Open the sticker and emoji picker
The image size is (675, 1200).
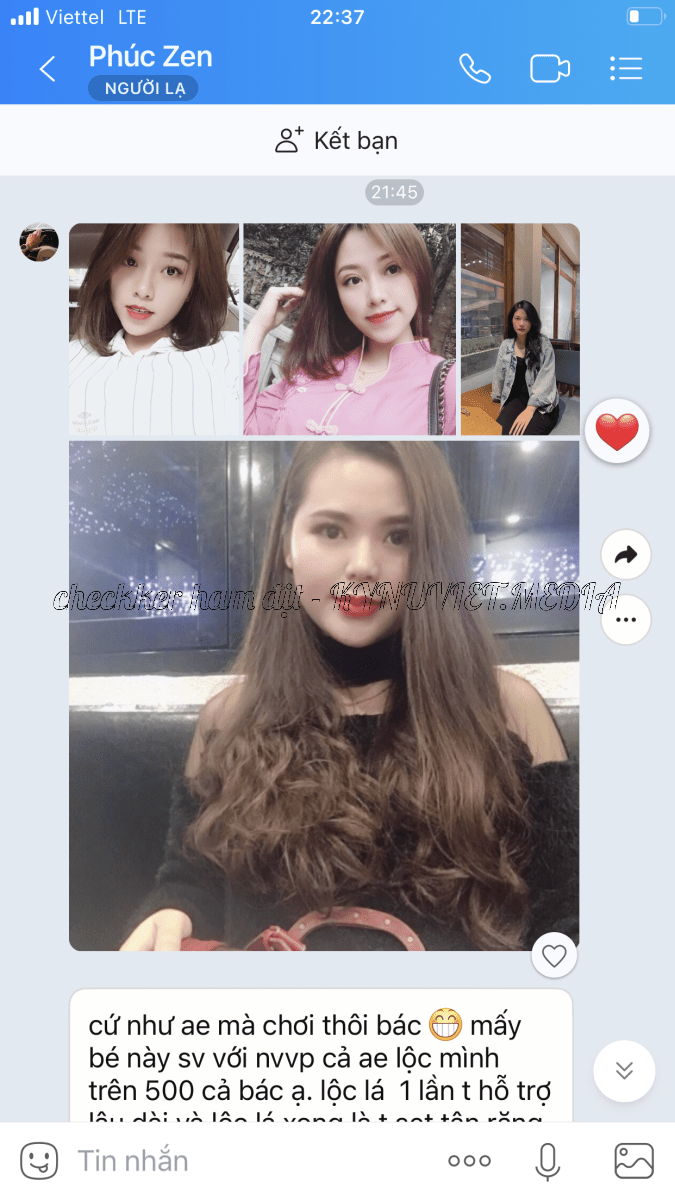[x=39, y=1161]
